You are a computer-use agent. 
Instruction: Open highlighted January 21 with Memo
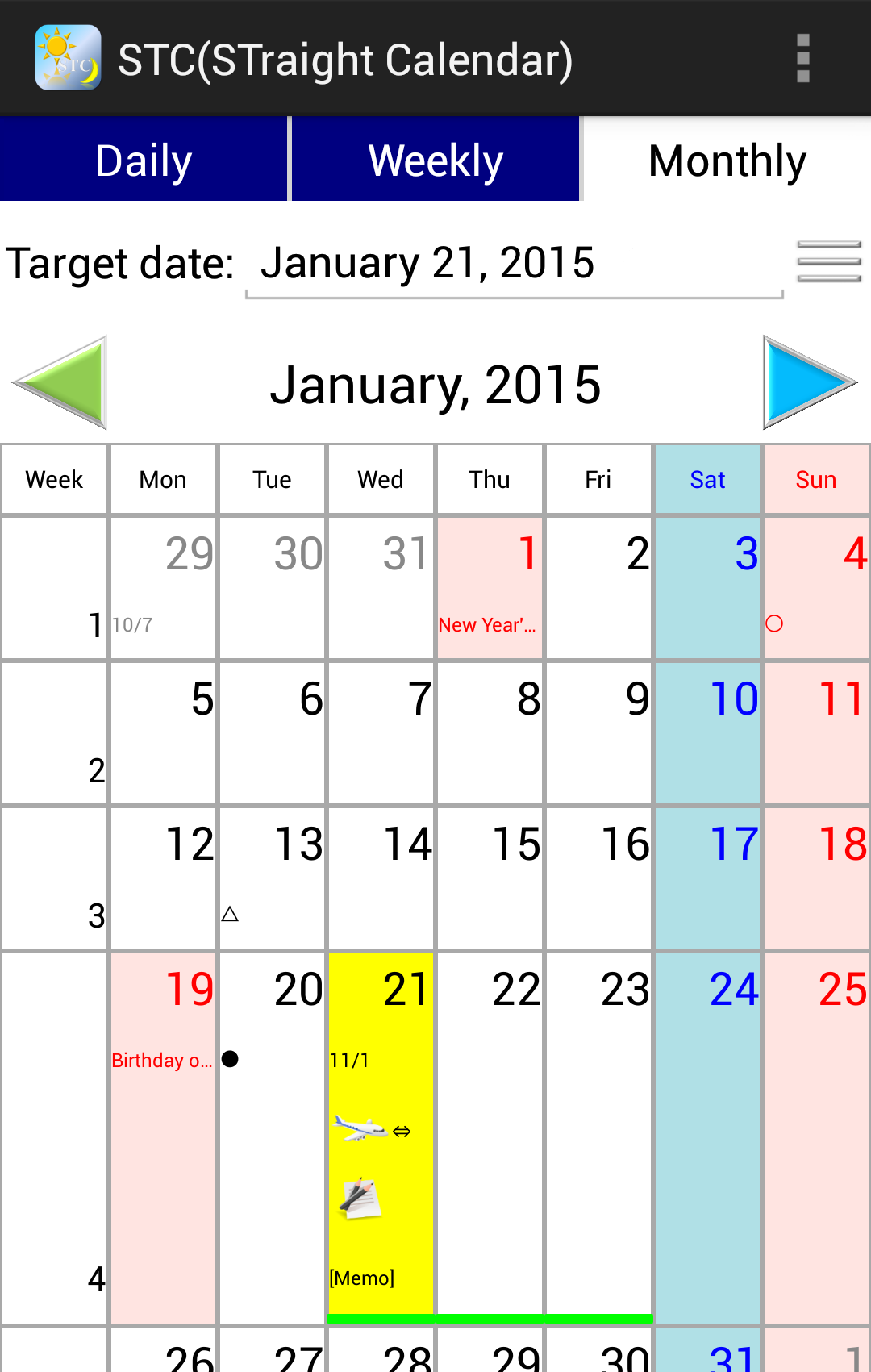tap(381, 1137)
